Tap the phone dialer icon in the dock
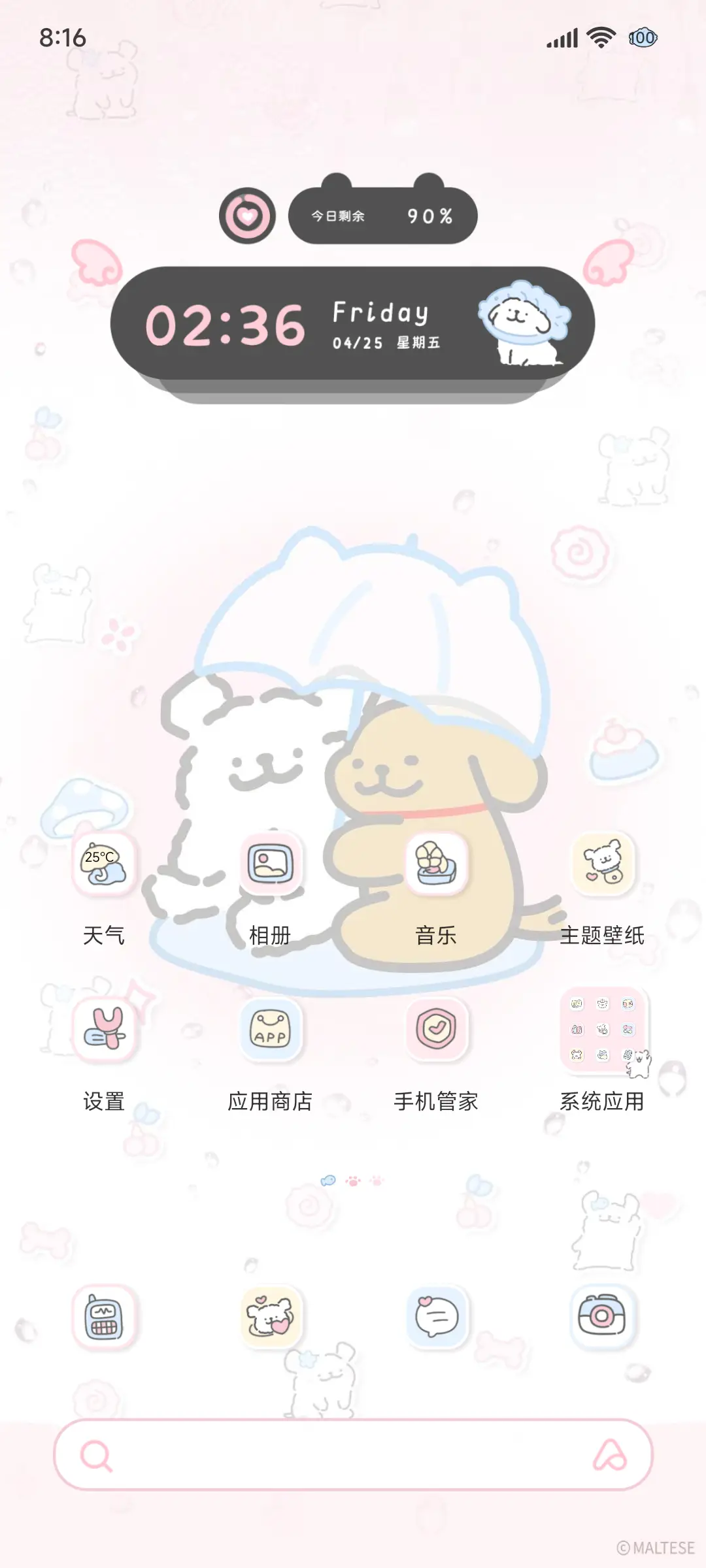 point(105,1318)
